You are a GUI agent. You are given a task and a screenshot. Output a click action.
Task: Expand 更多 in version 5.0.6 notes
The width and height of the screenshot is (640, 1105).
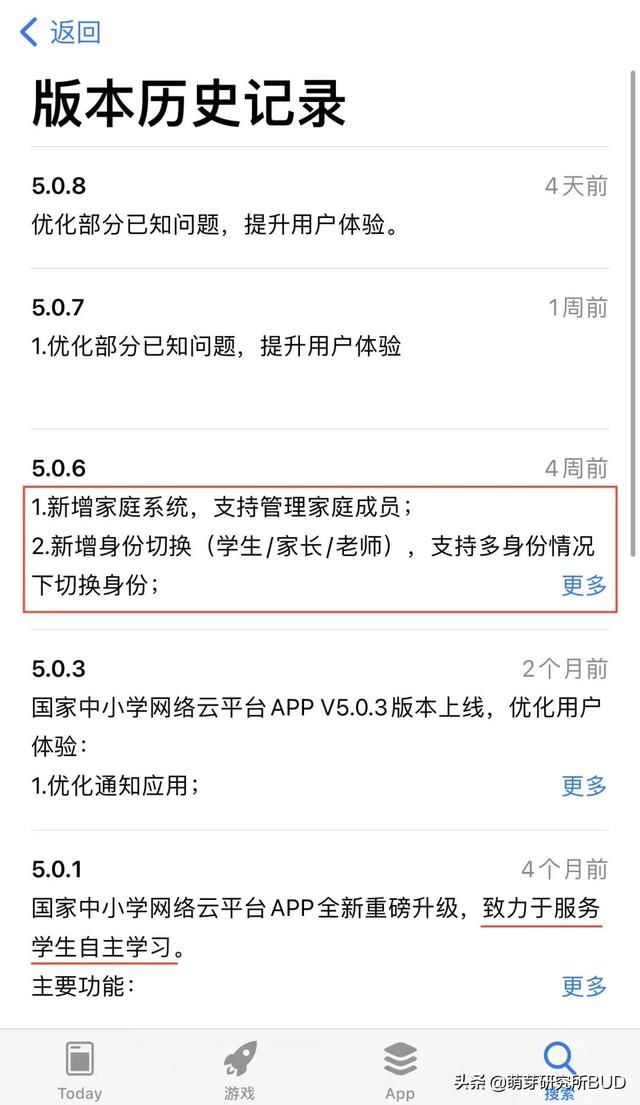pos(584,585)
